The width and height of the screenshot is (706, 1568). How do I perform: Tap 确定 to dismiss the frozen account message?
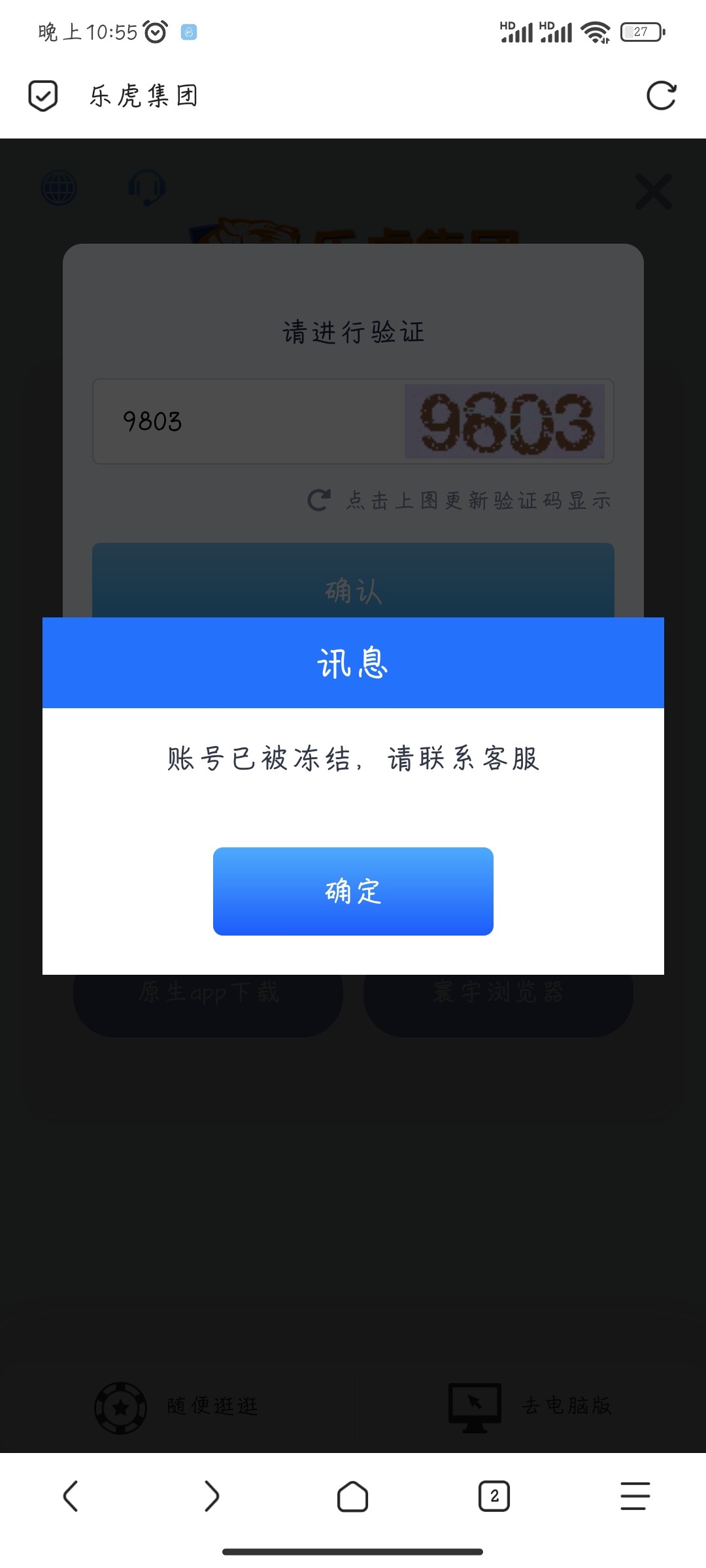click(x=353, y=891)
